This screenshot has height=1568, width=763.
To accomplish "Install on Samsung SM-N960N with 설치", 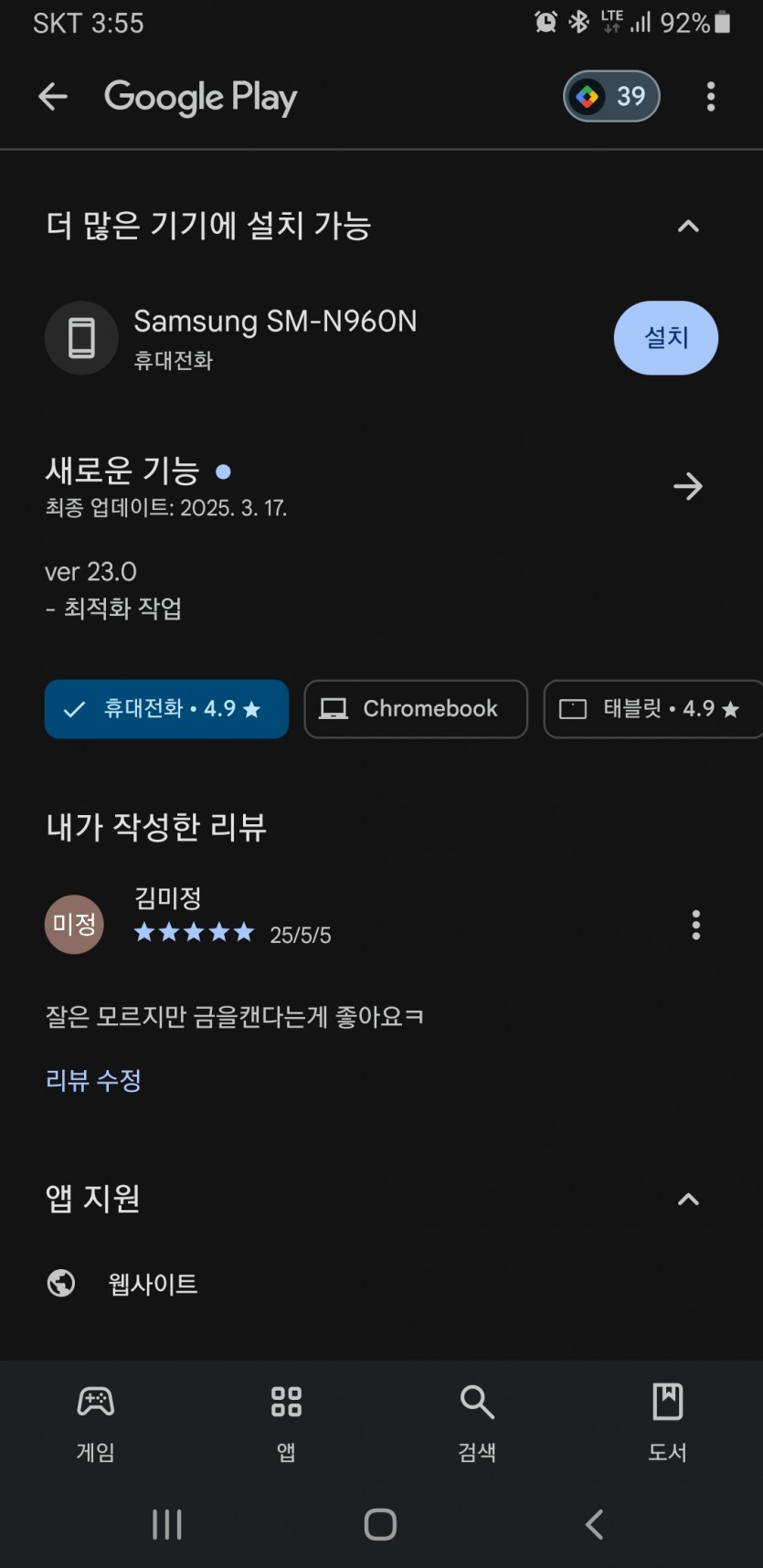I will [x=666, y=337].
